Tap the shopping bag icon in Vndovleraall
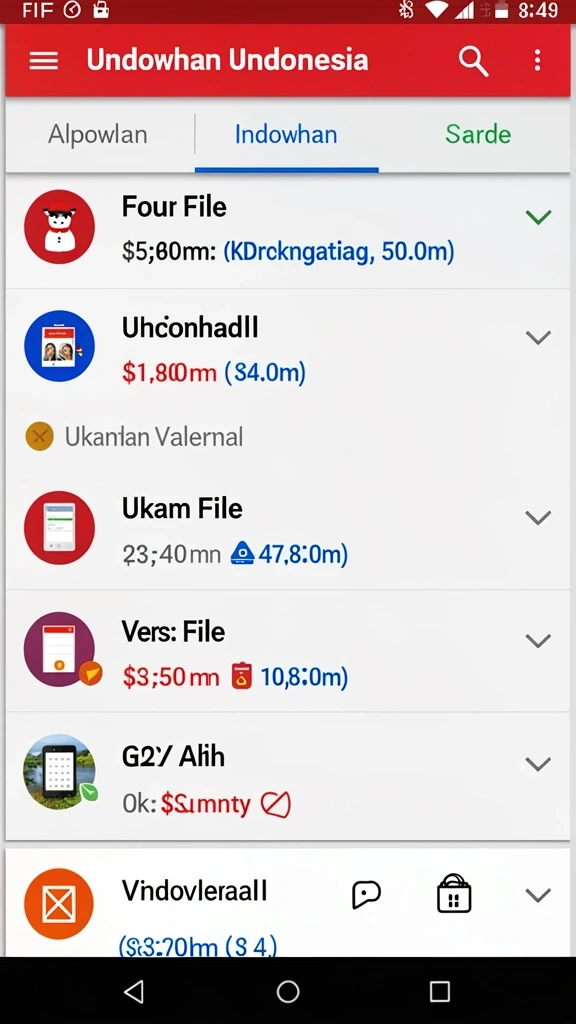 coord(454,893)
